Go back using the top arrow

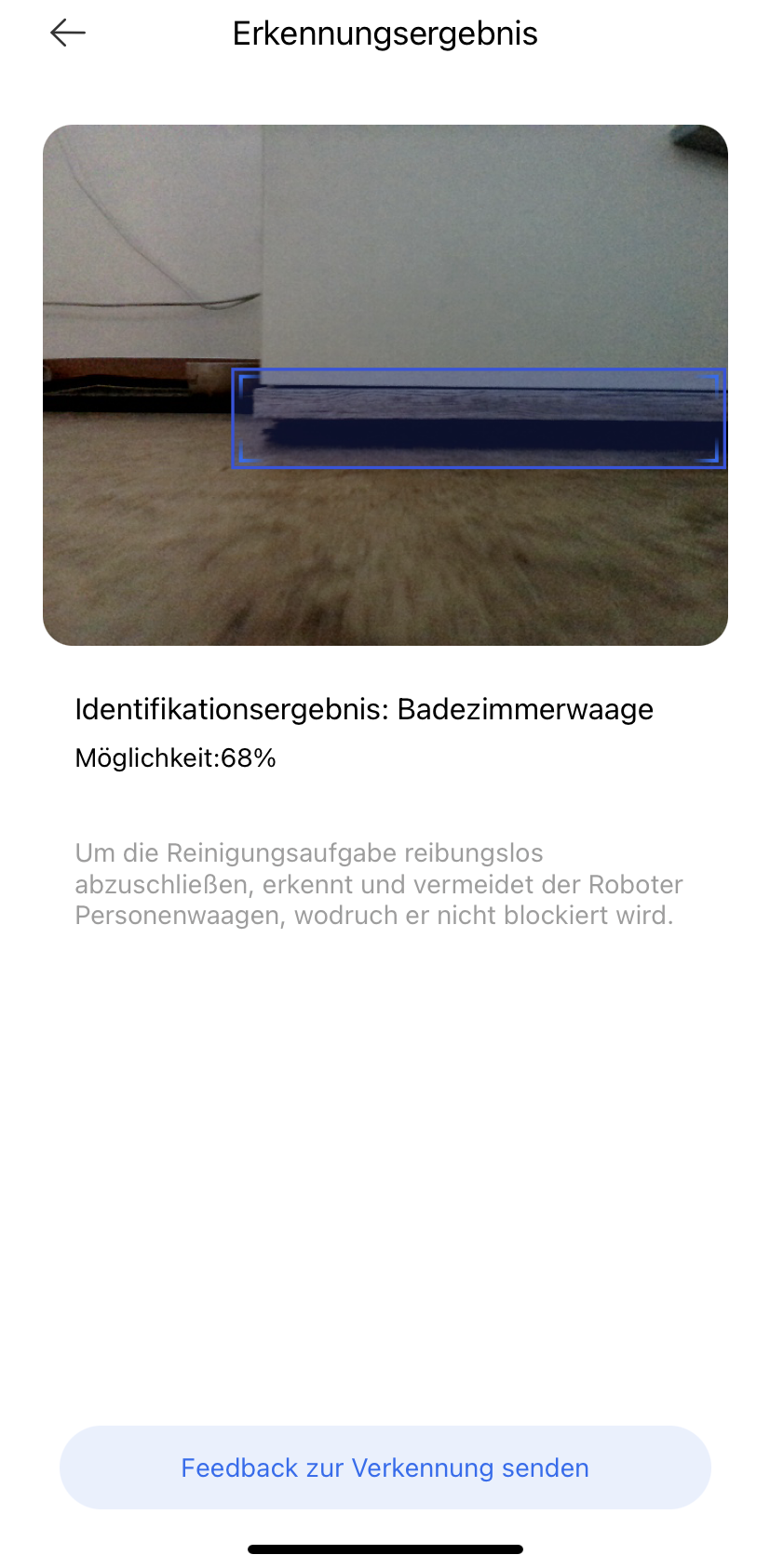tap(68, 34)
